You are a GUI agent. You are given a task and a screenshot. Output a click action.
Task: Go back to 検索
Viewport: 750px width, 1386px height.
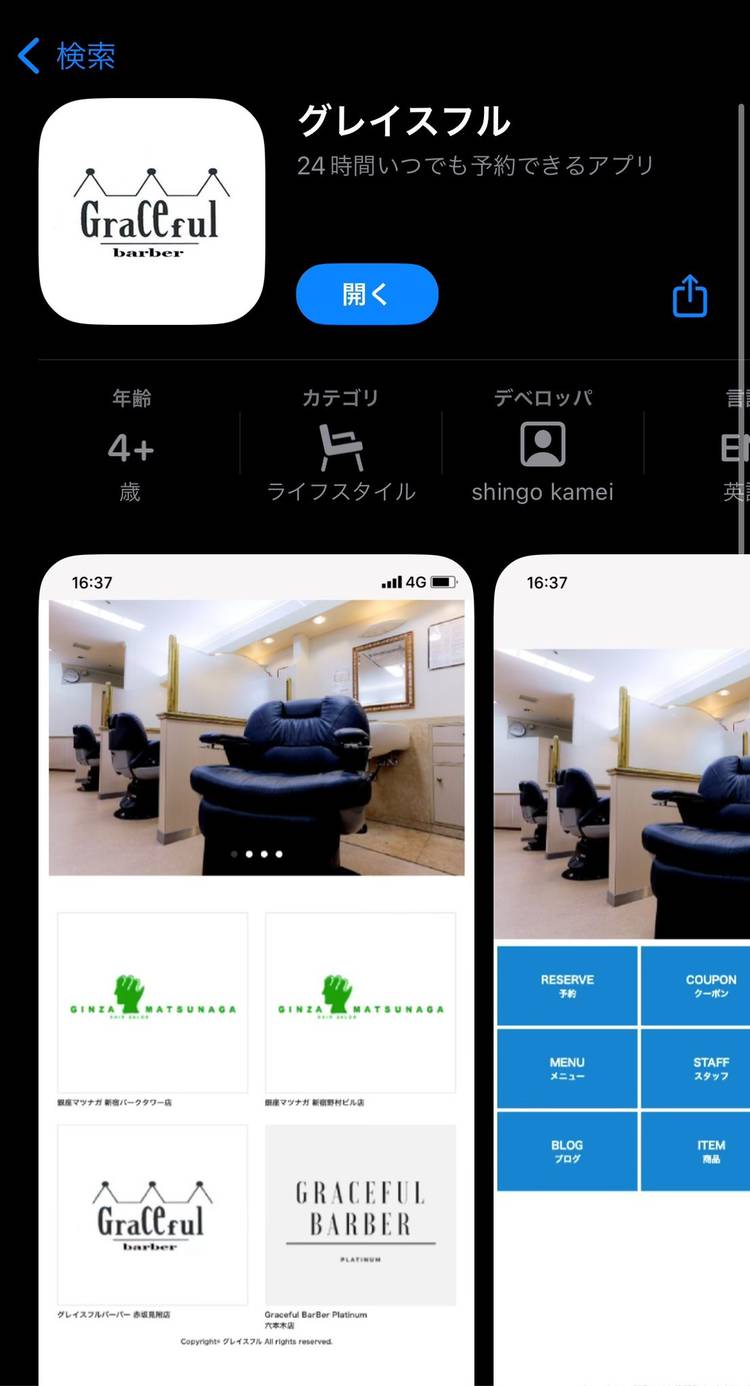coord(67,56)
